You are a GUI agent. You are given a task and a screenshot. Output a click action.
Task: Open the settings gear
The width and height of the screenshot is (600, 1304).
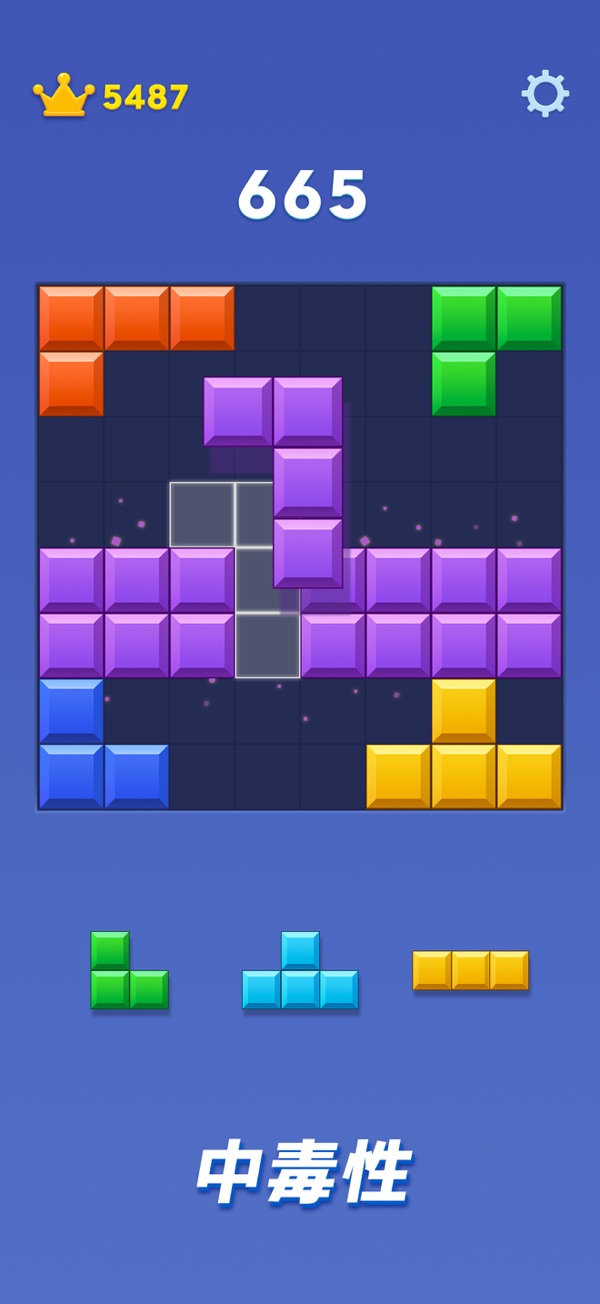(545, 94)
